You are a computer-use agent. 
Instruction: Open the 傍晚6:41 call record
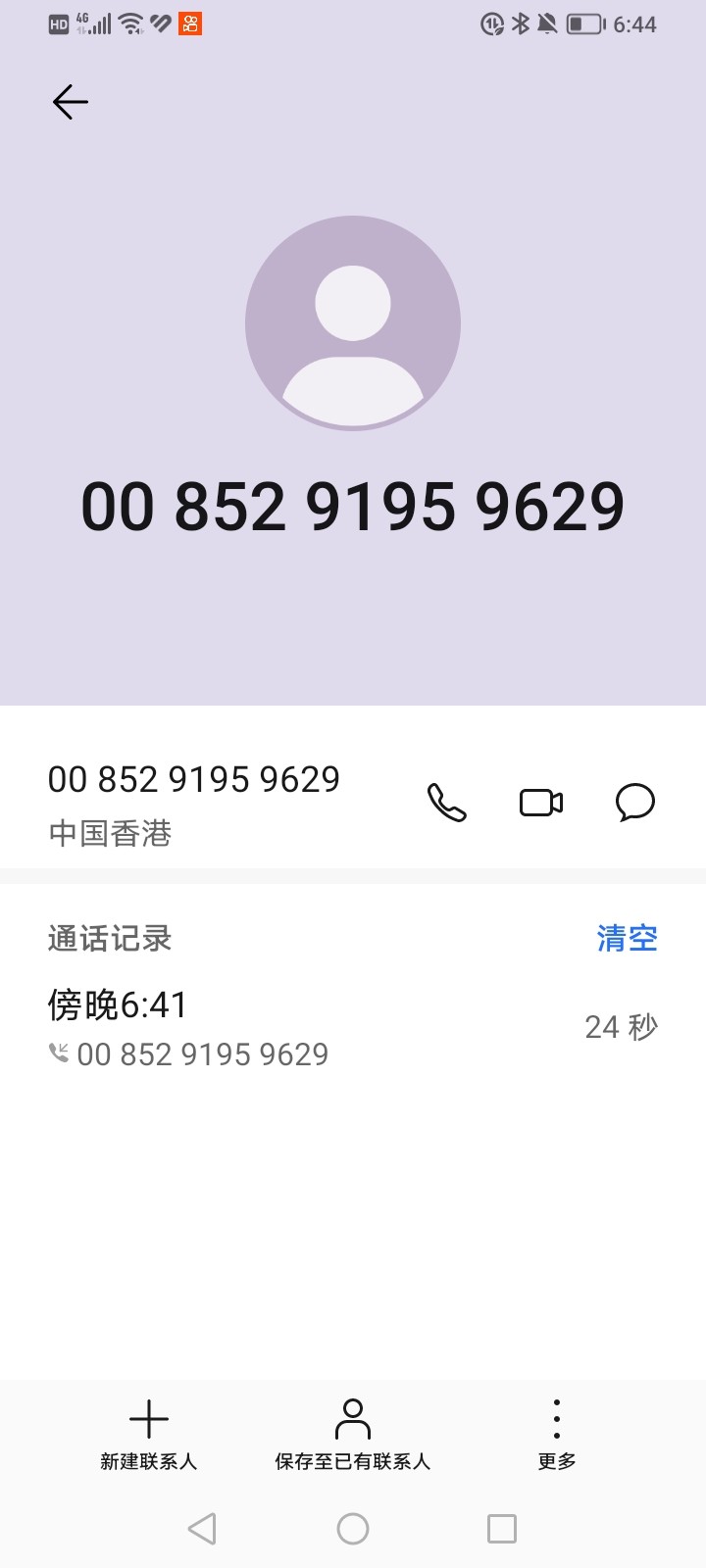(x=353, y=1027)
